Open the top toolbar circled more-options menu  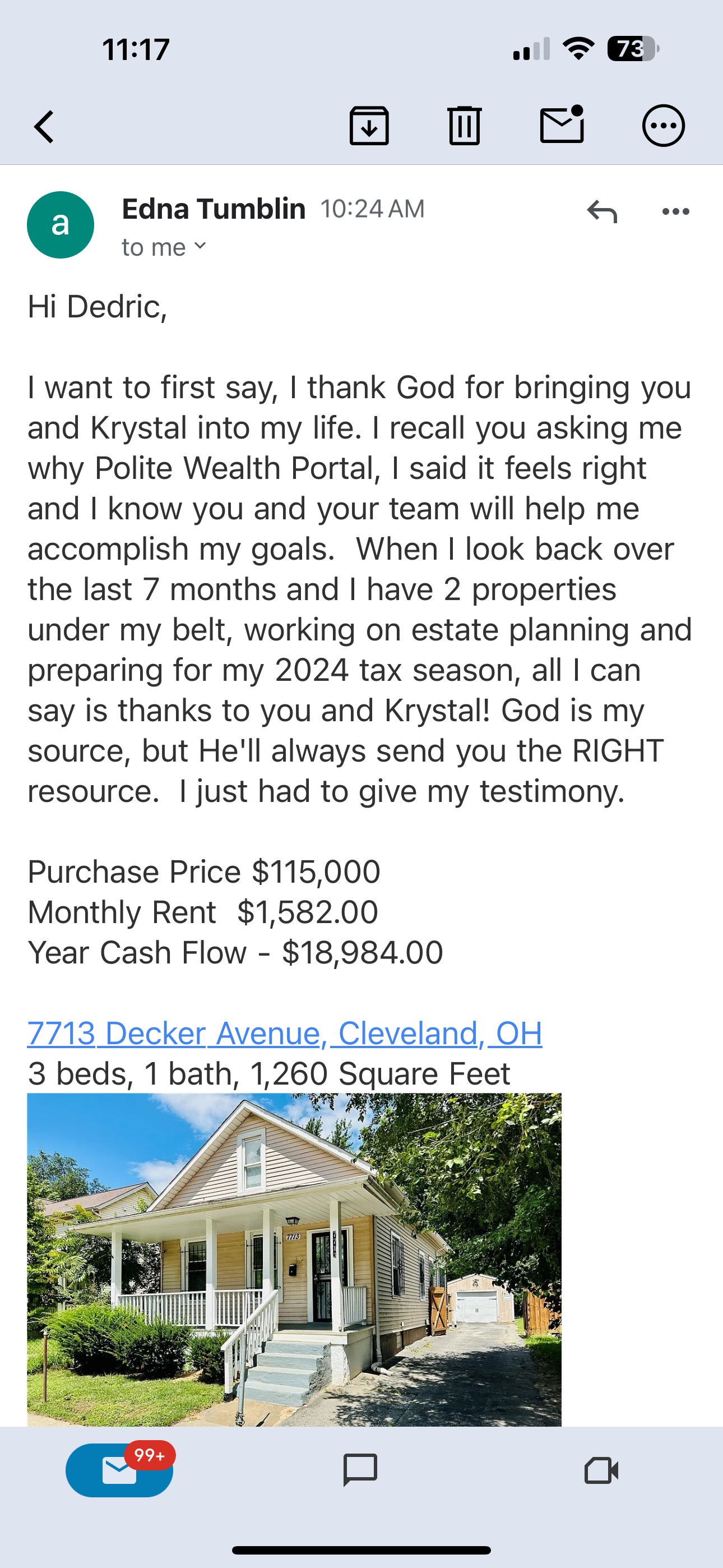pos(664,126)
